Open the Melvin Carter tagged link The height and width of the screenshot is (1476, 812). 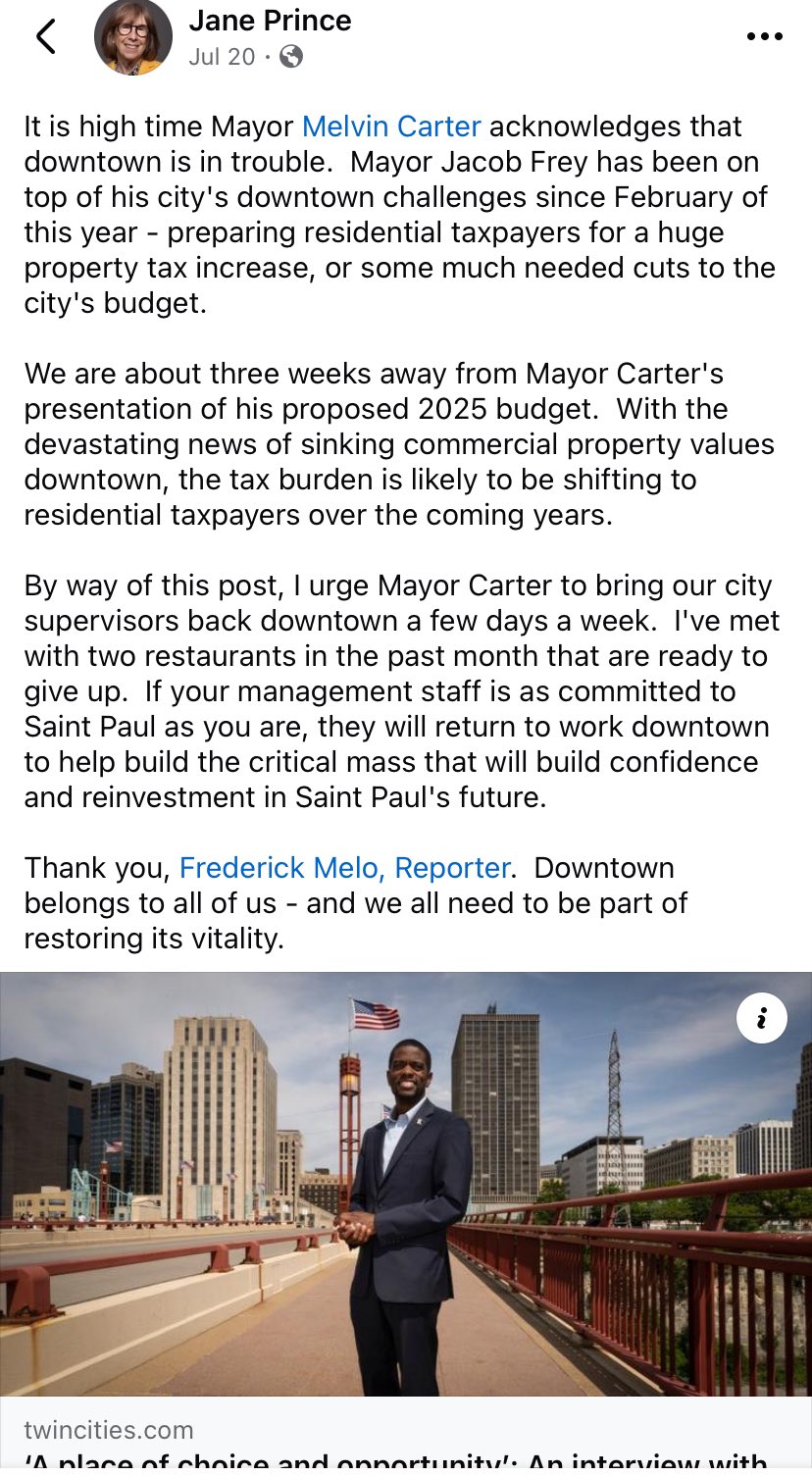pyautogui.click(x=391, y=127)
